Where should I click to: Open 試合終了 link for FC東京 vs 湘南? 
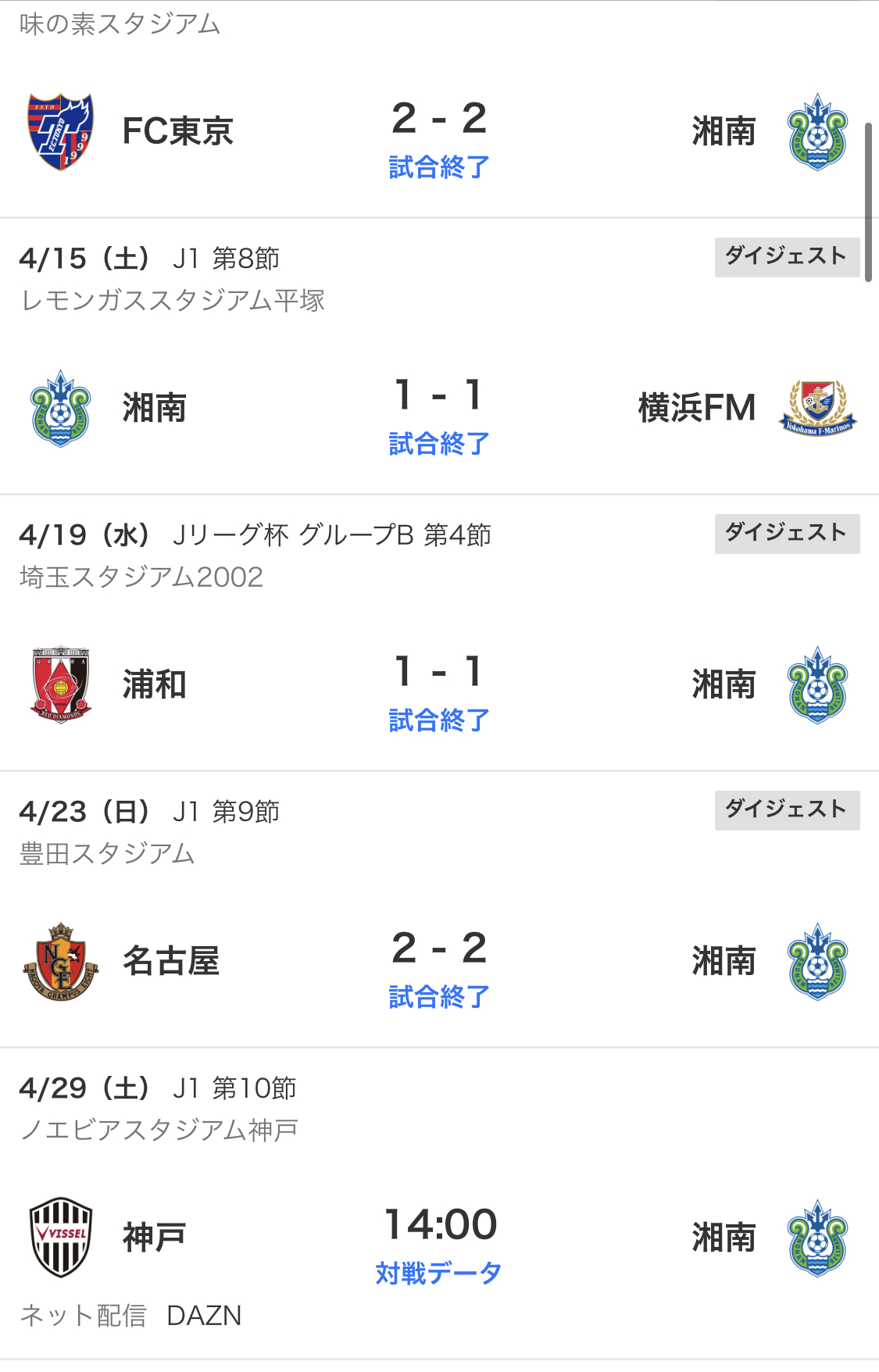(x=439, y=167)
